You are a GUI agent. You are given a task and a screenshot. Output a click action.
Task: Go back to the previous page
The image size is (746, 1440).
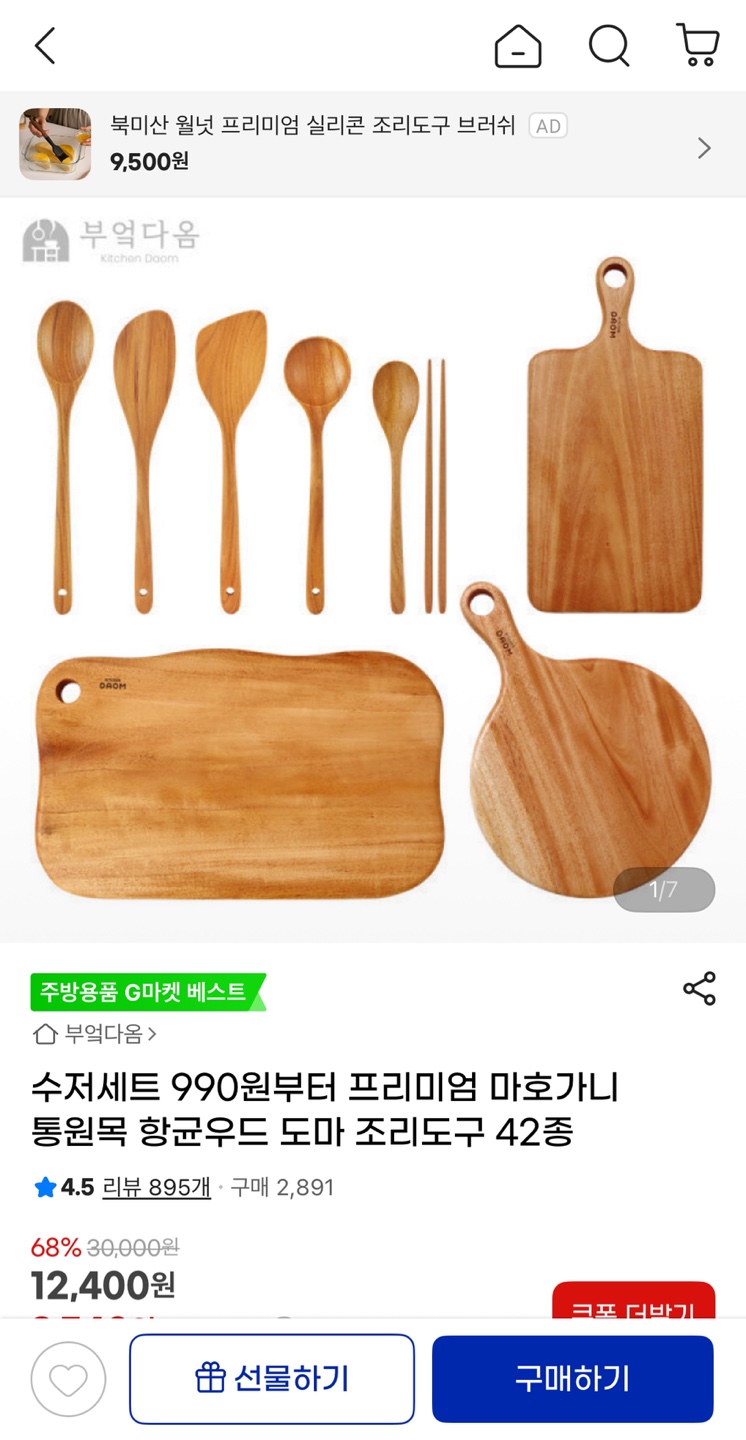coord(45,46)
